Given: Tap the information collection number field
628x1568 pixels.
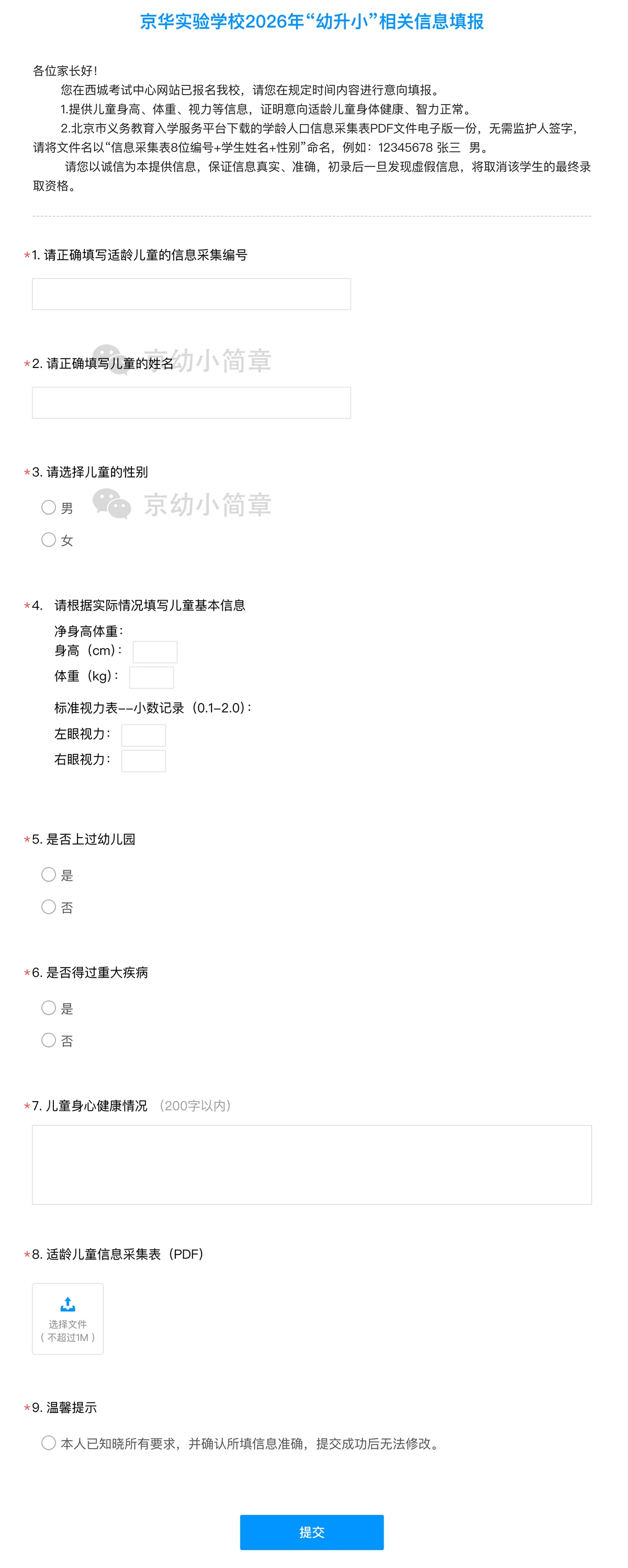Looking at the screenshot, I should coord(191,294).
